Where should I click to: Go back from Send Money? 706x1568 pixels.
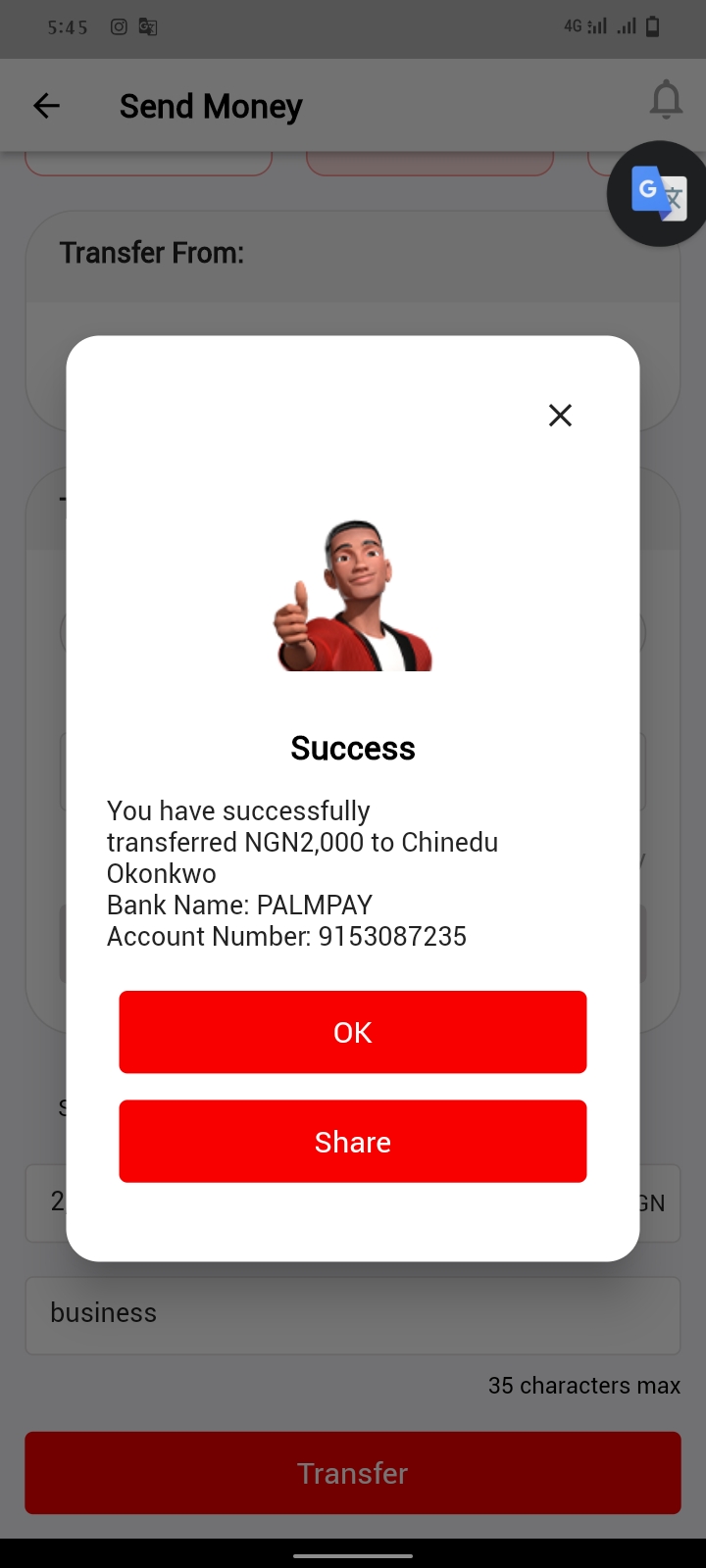(x=46, y=106)
